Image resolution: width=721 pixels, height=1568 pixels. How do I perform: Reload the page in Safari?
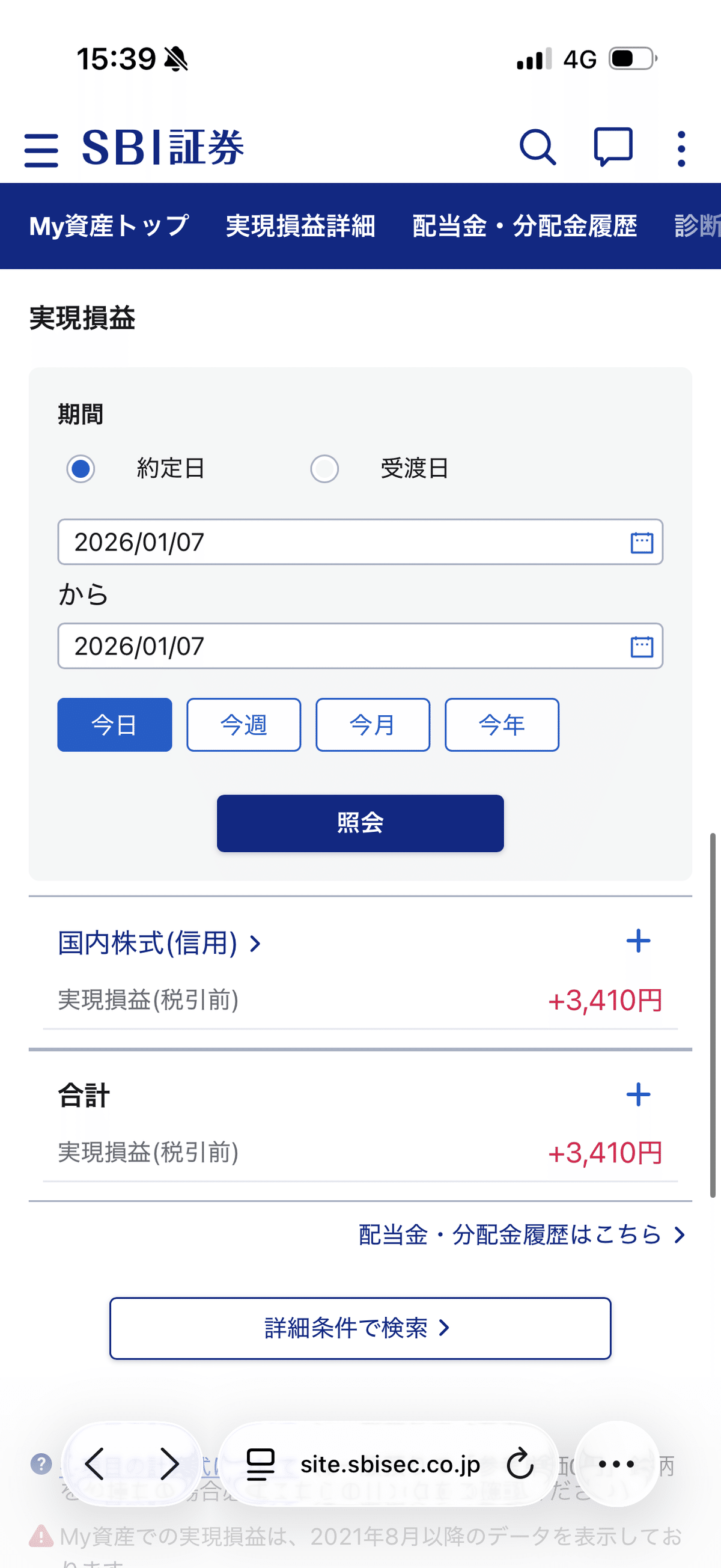pyautogui.click(x=520, y=1465)
